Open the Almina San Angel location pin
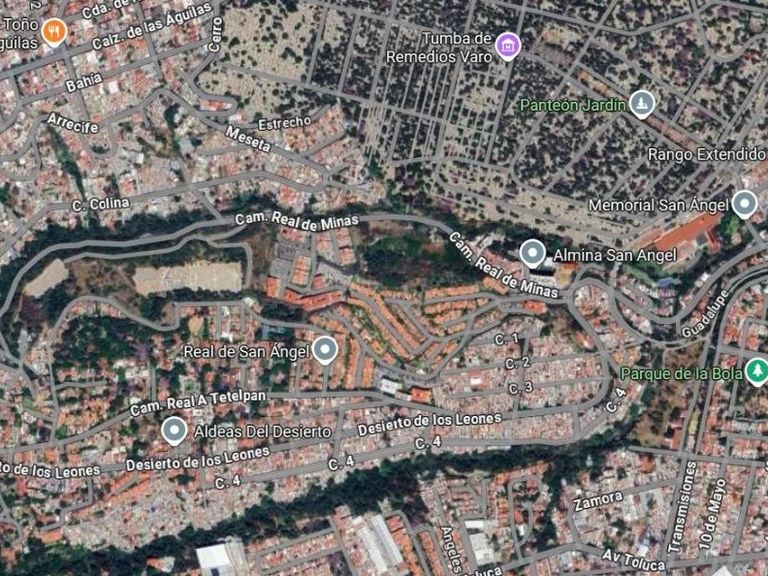Screen dimensions: 768x576 click(533, 253)
